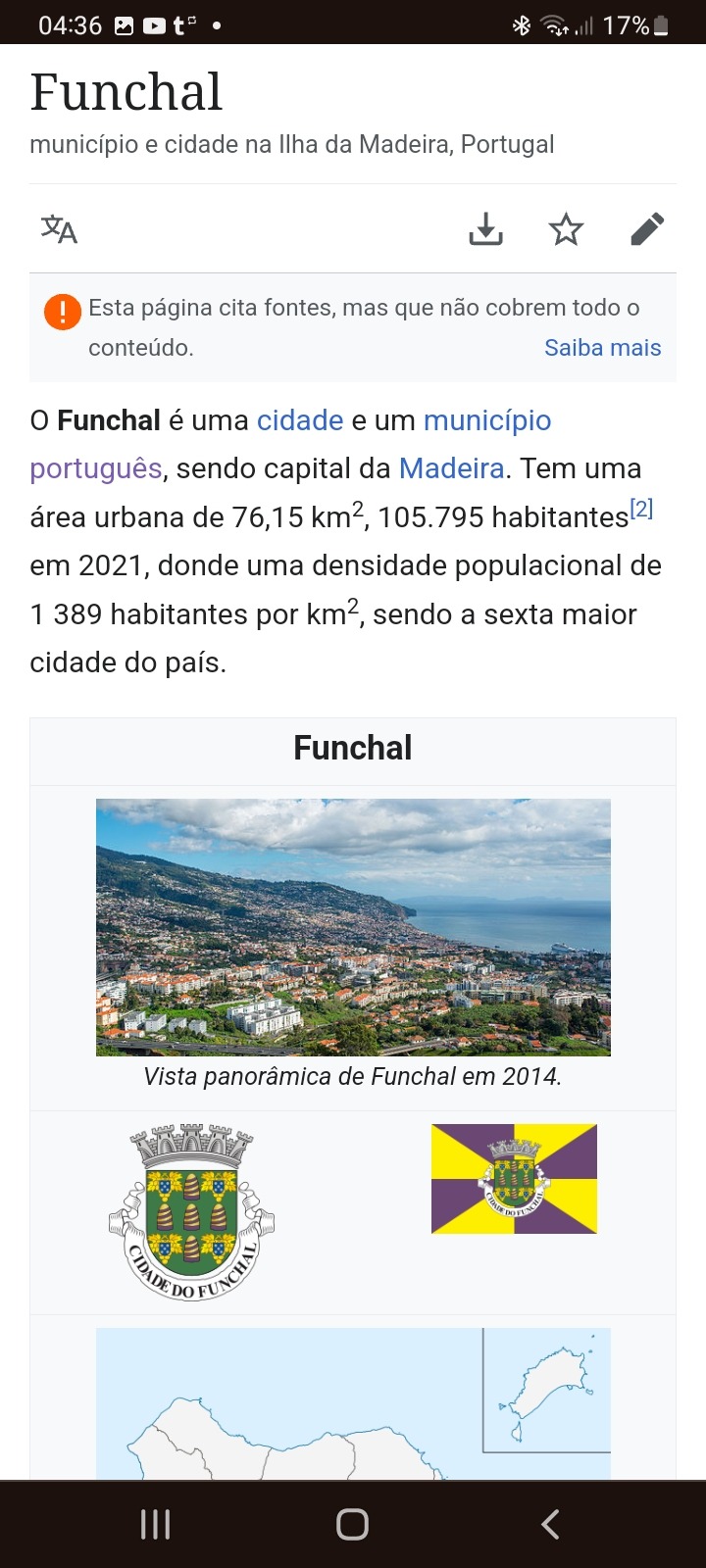Go to the Madeira article link
706x1568 pixels.
pos(451,468)
